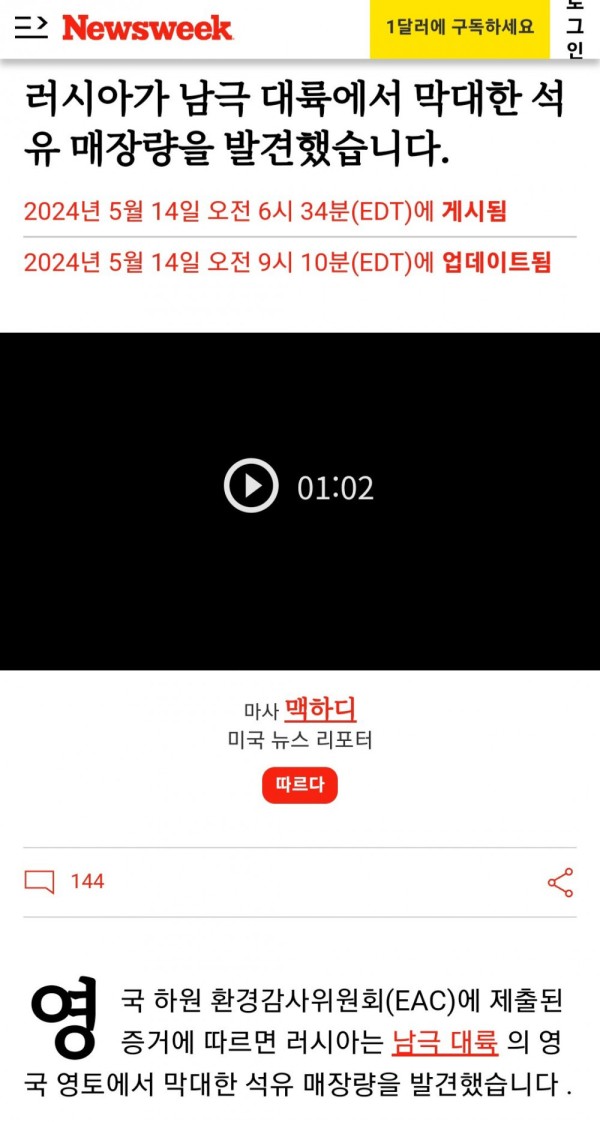Open the 144 comments
Viewport: 600px width, 1122px height.
[64, 881]
